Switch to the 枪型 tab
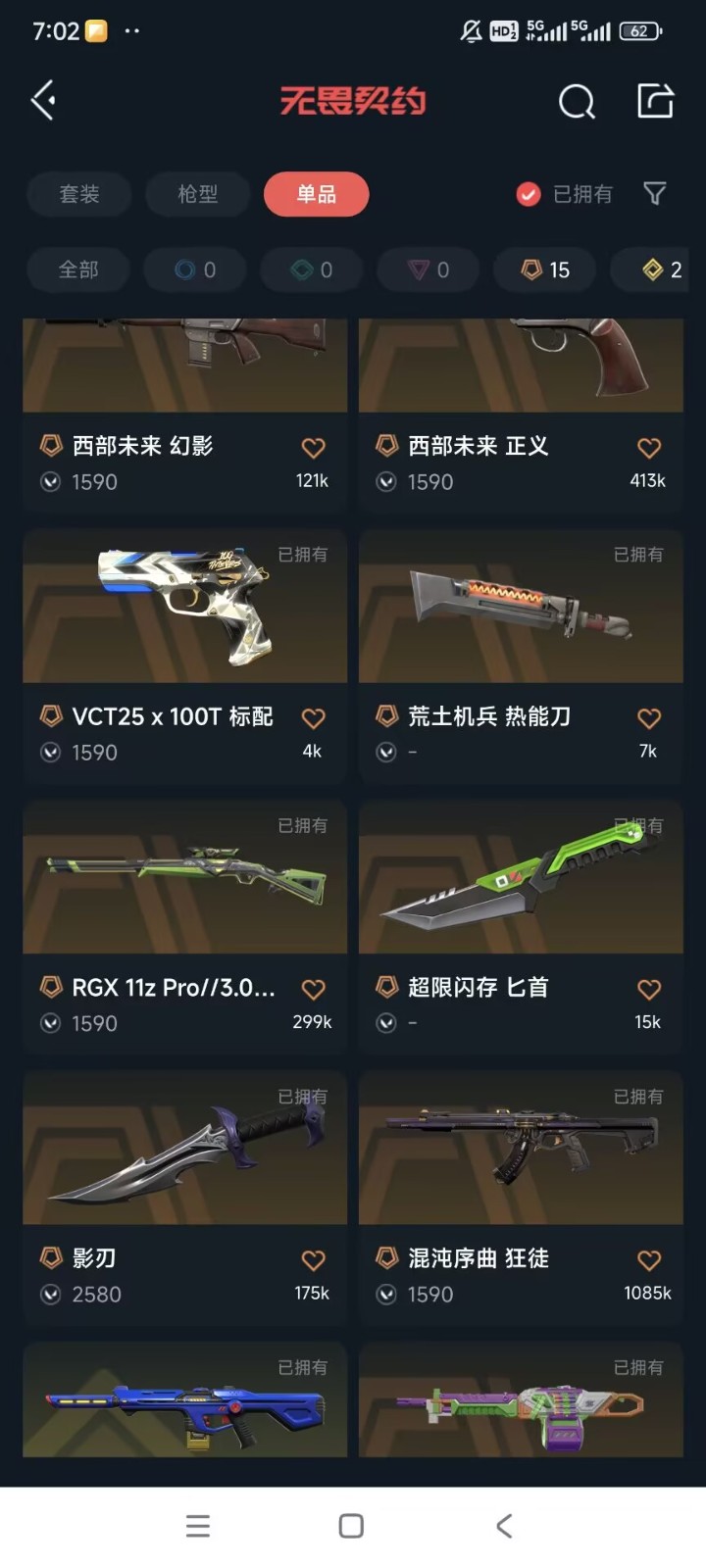This screenshot has height=1568, width=706. pyautogui.click(x=197, y=194)
